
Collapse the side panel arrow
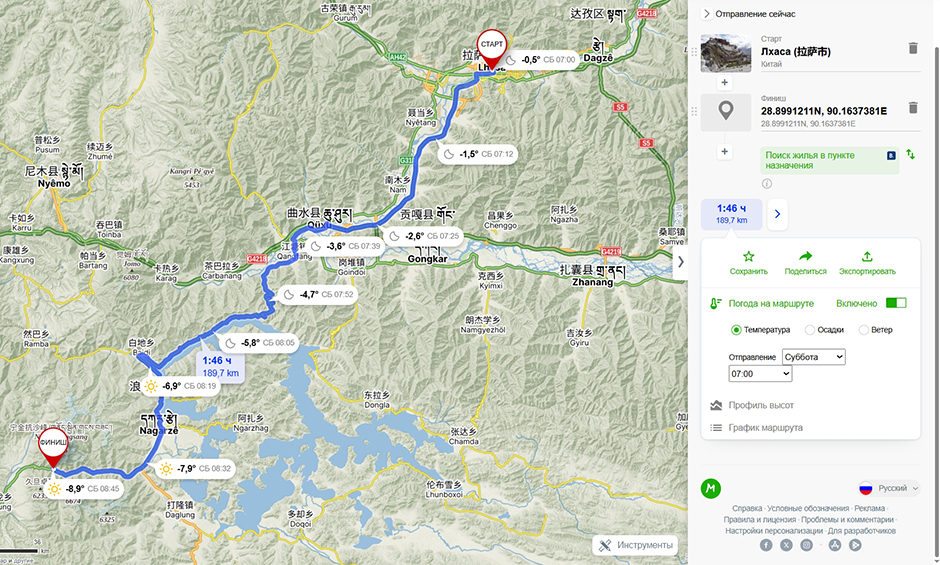pos(681,262)
